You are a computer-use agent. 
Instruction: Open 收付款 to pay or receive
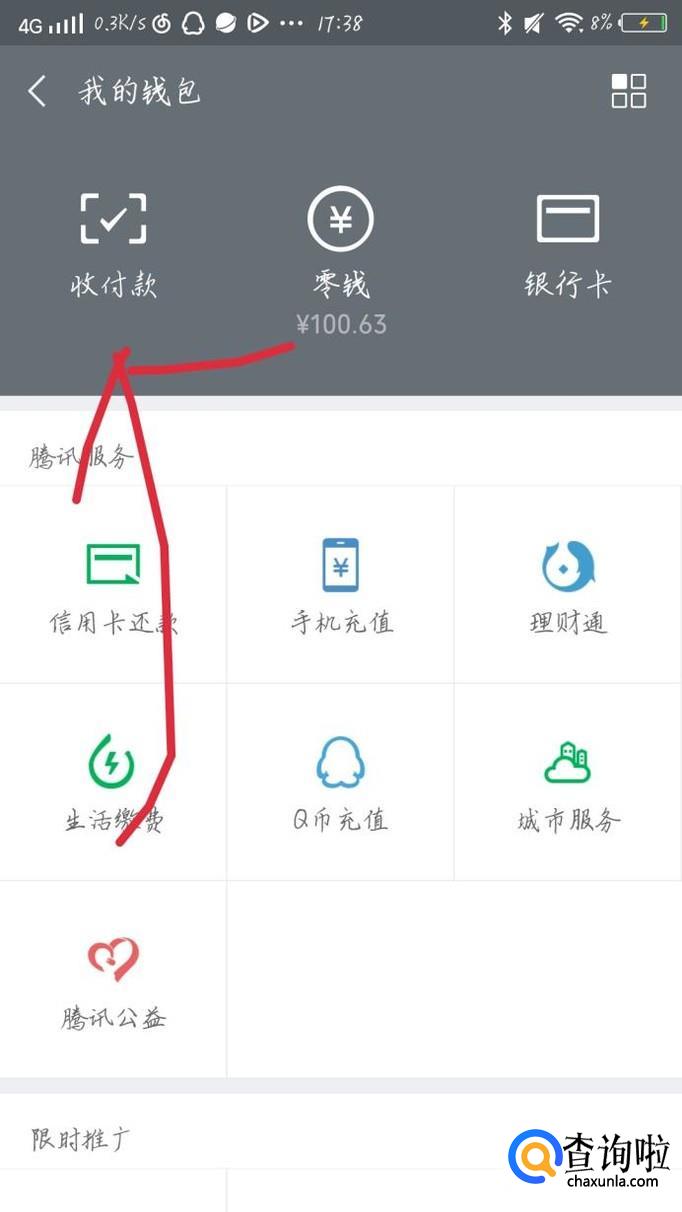(x=113, y=245)
